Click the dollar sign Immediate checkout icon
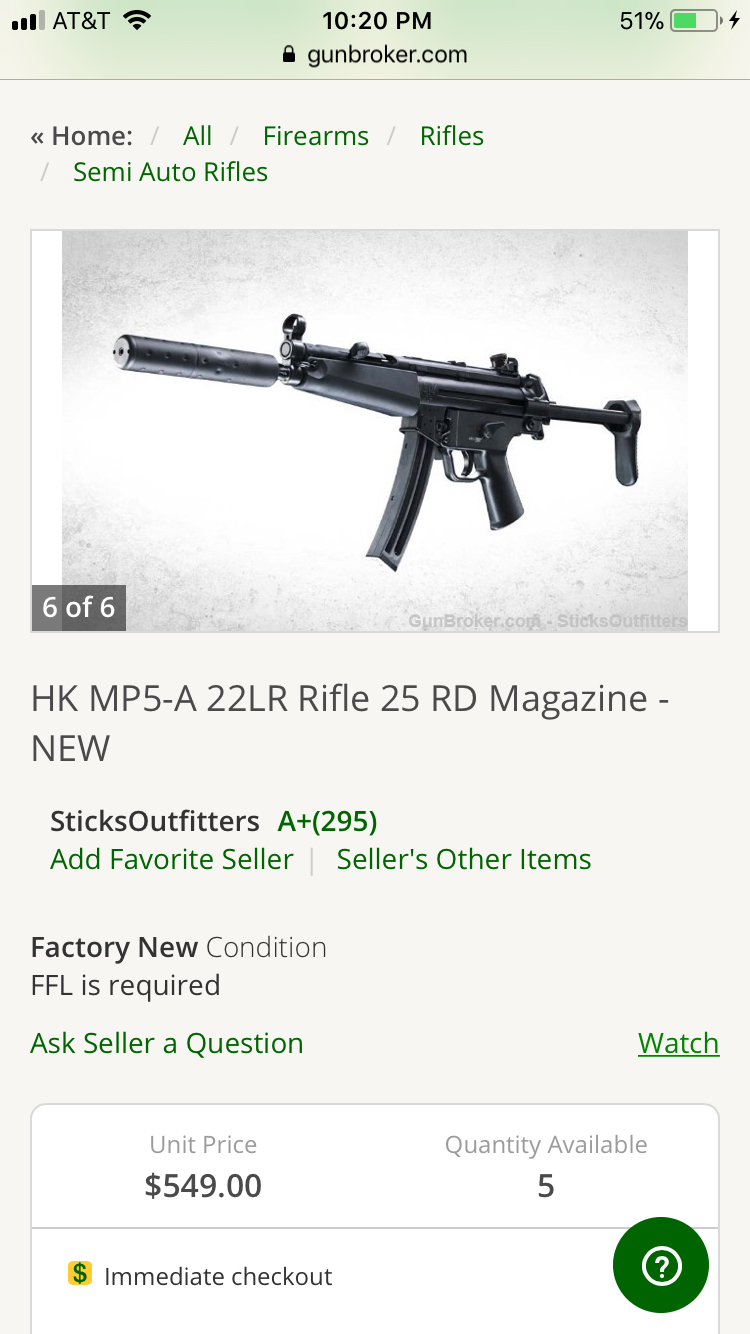 point(77,1276)
